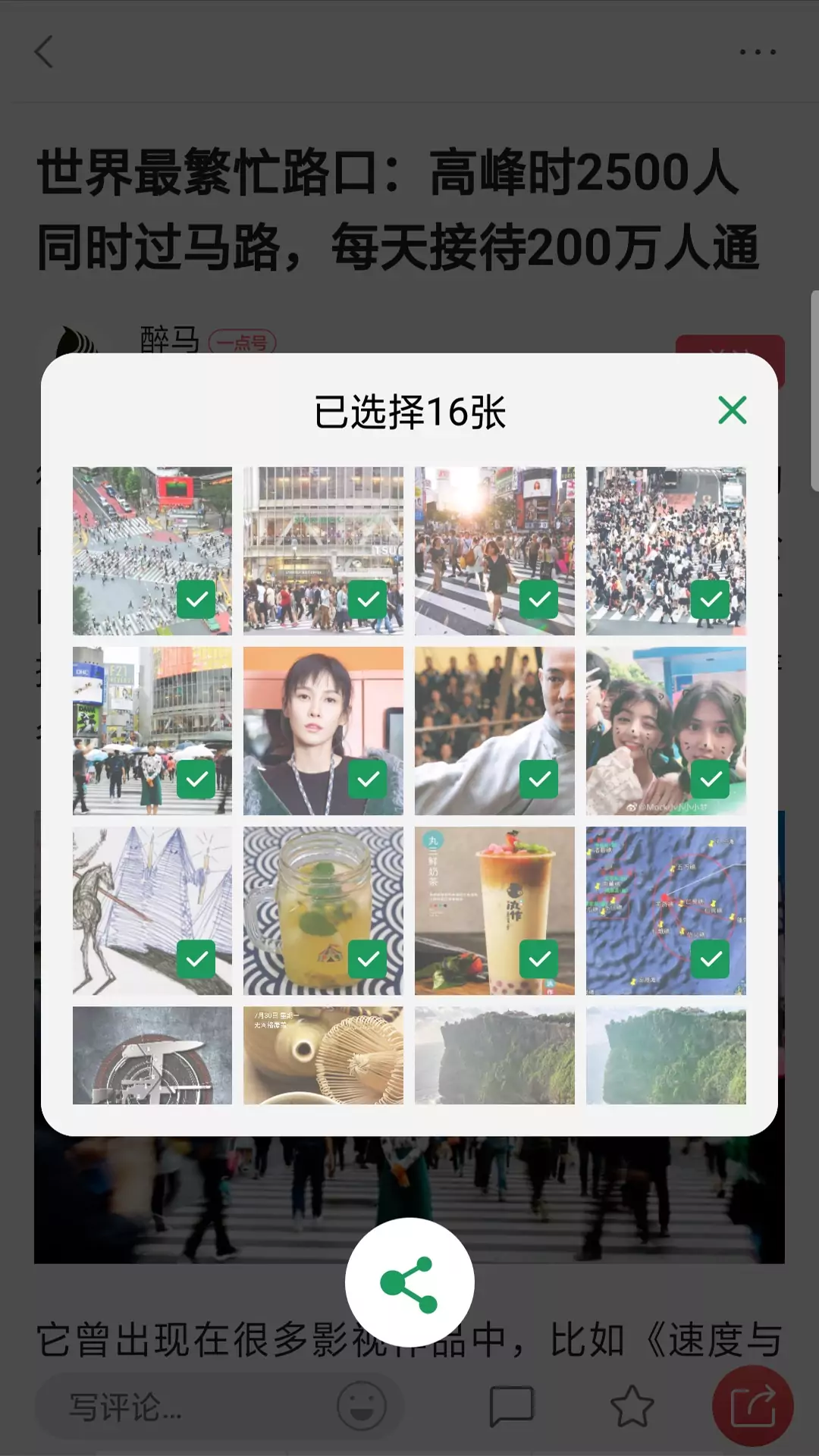Deselect the two girls selfie
Viewport: 819px width, 1456px height.
[x=711, y=779]
